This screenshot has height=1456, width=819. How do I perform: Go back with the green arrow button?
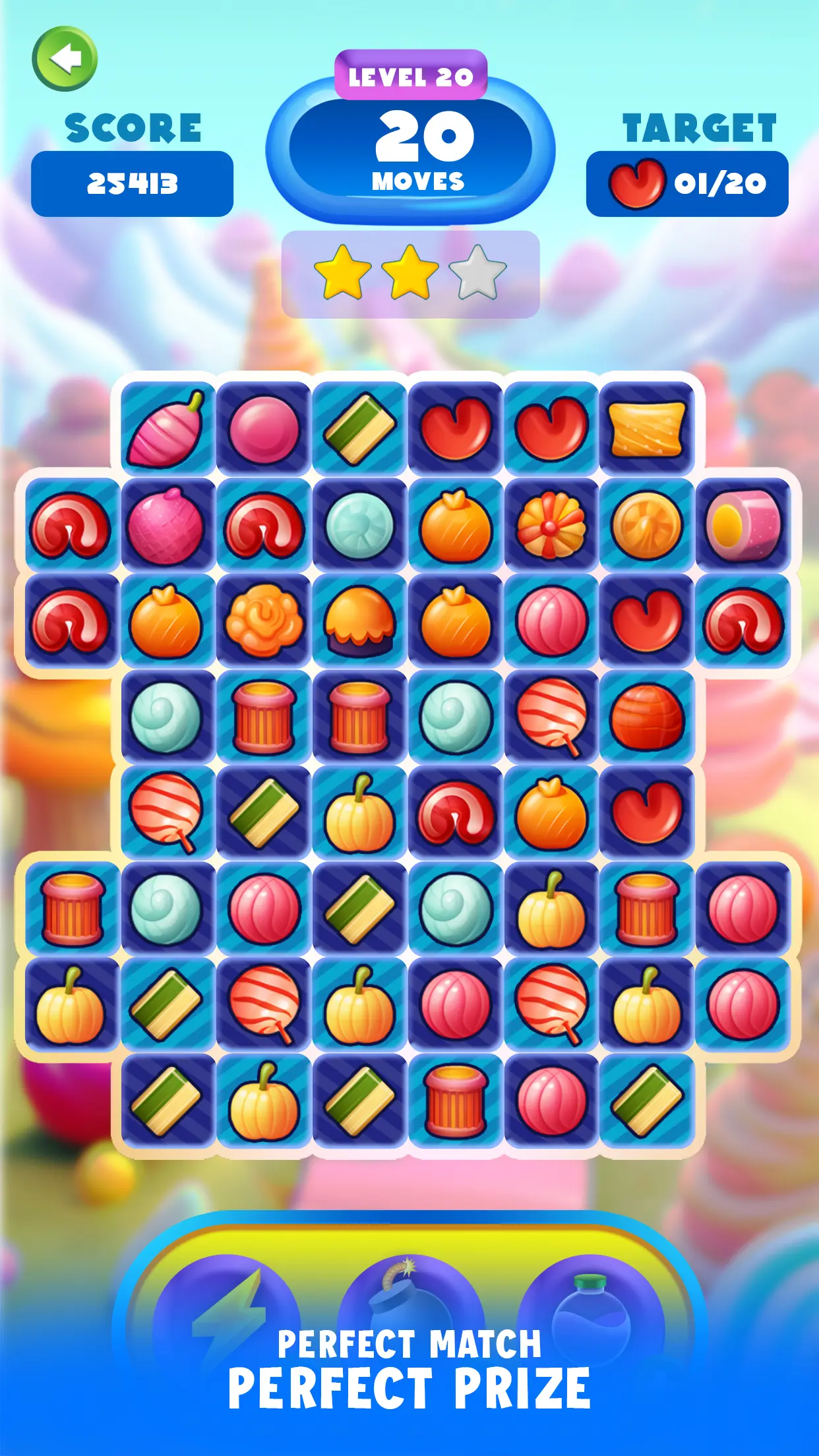[x=65, y=59]
